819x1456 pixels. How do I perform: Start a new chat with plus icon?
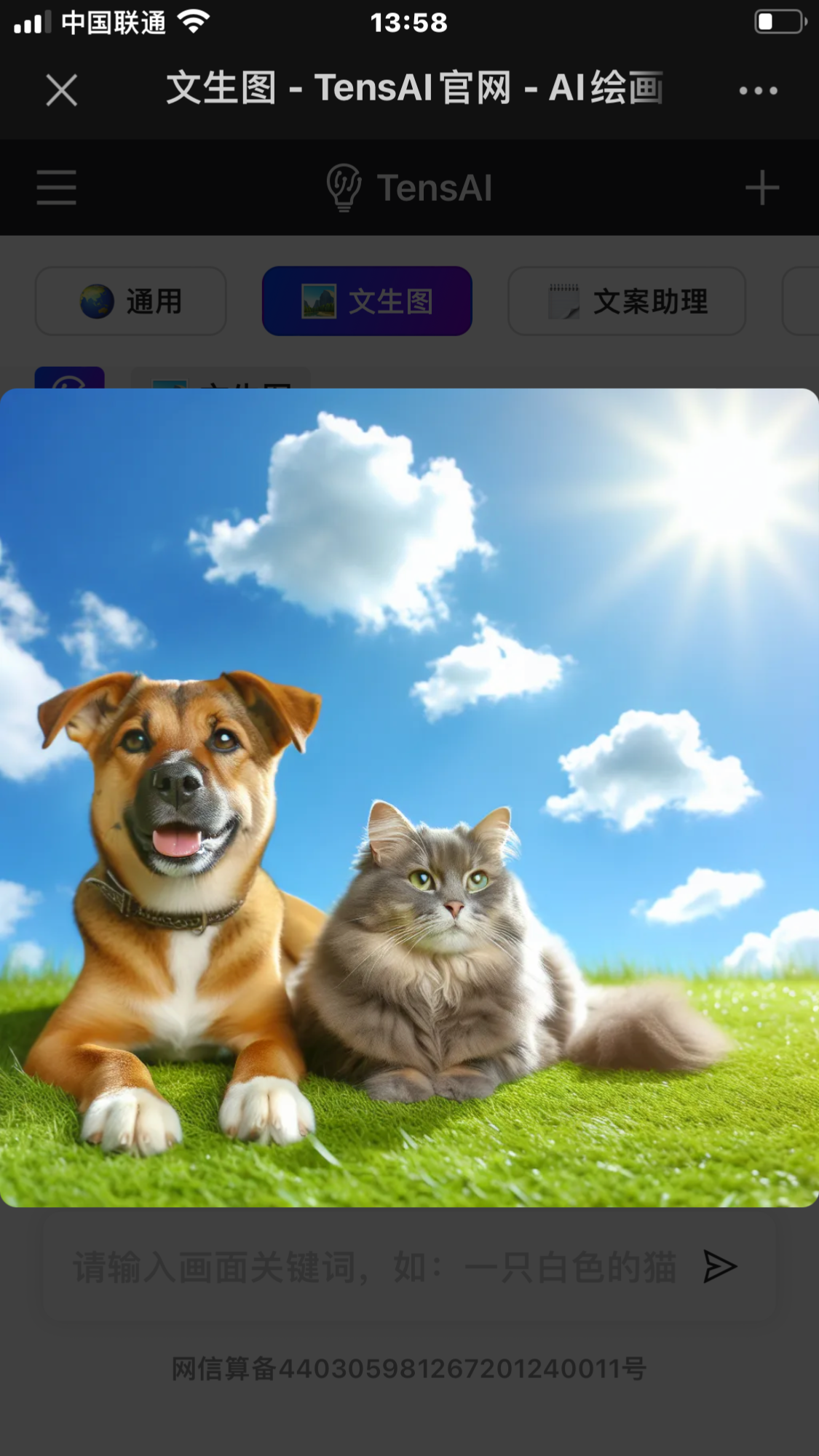click(x=762, y=188)
